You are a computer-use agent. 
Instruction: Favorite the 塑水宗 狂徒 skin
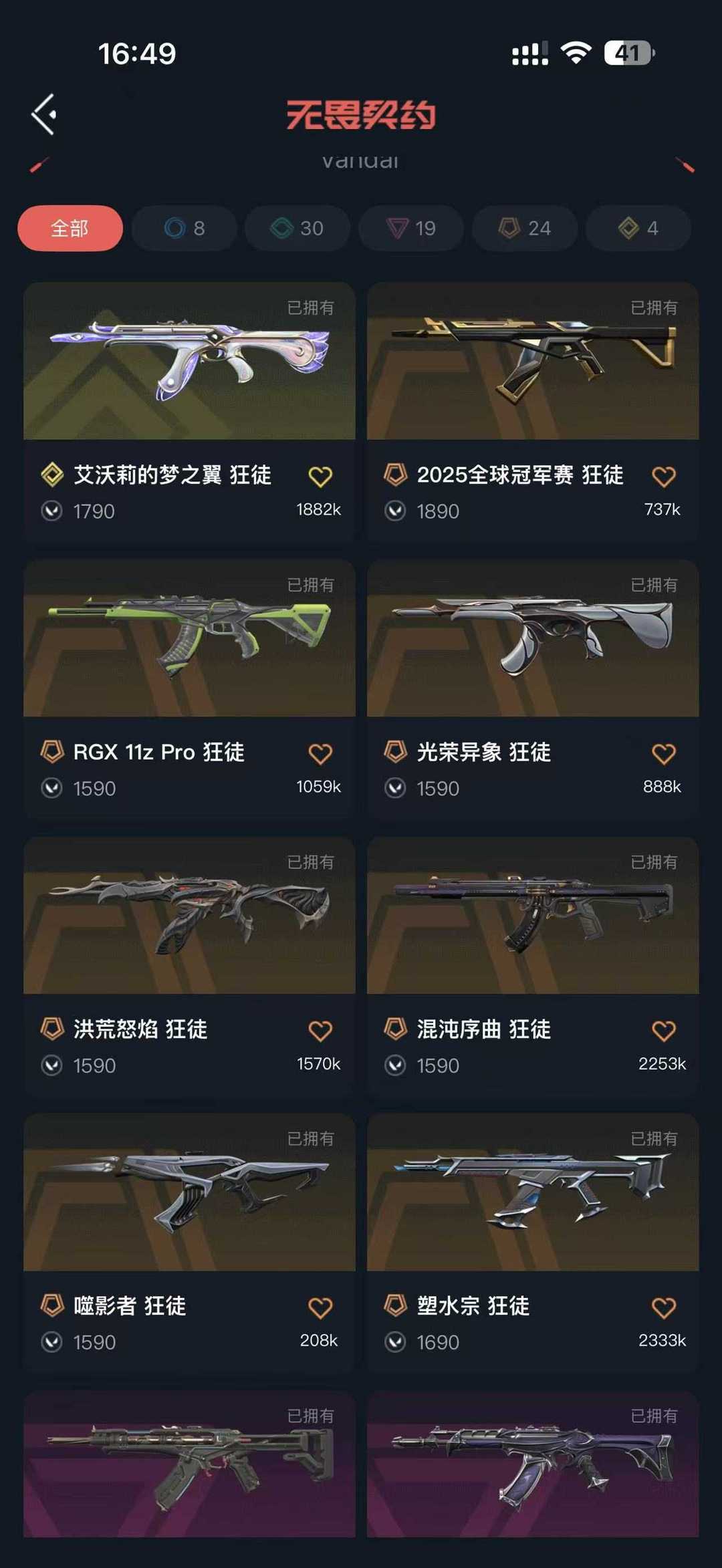pos(663,1307)
